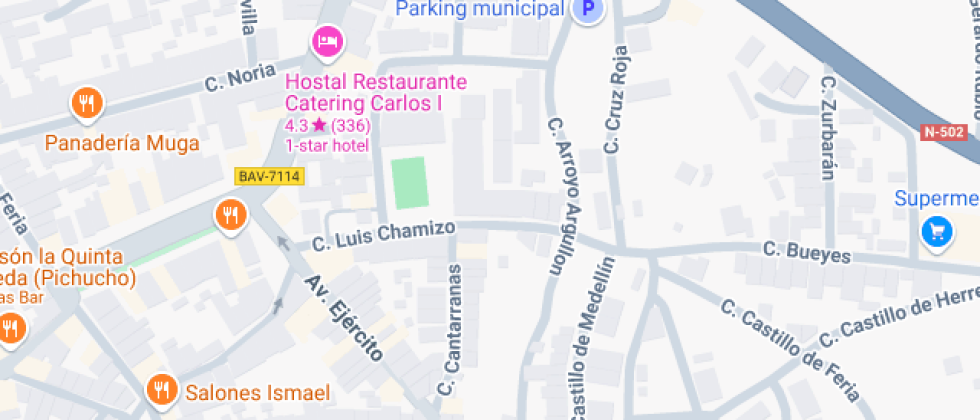Select restaurant pin near BAV-7114 label
Image resolution: width=980 pixels, height=420 pixels.
(x=231, y=214)
